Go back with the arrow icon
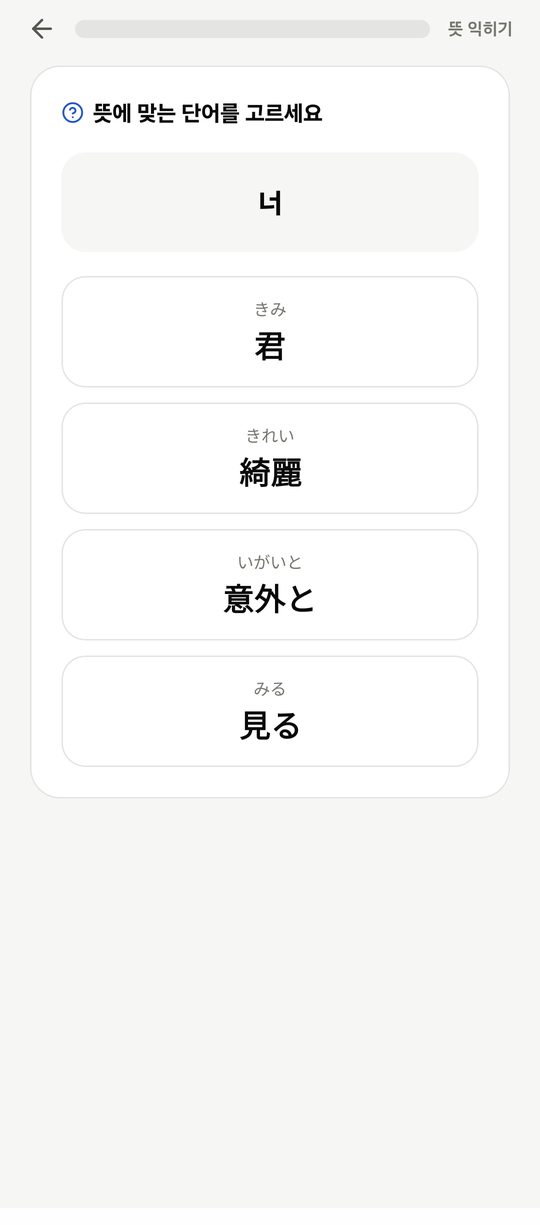540x1225 pixels. tap(41, 29)
